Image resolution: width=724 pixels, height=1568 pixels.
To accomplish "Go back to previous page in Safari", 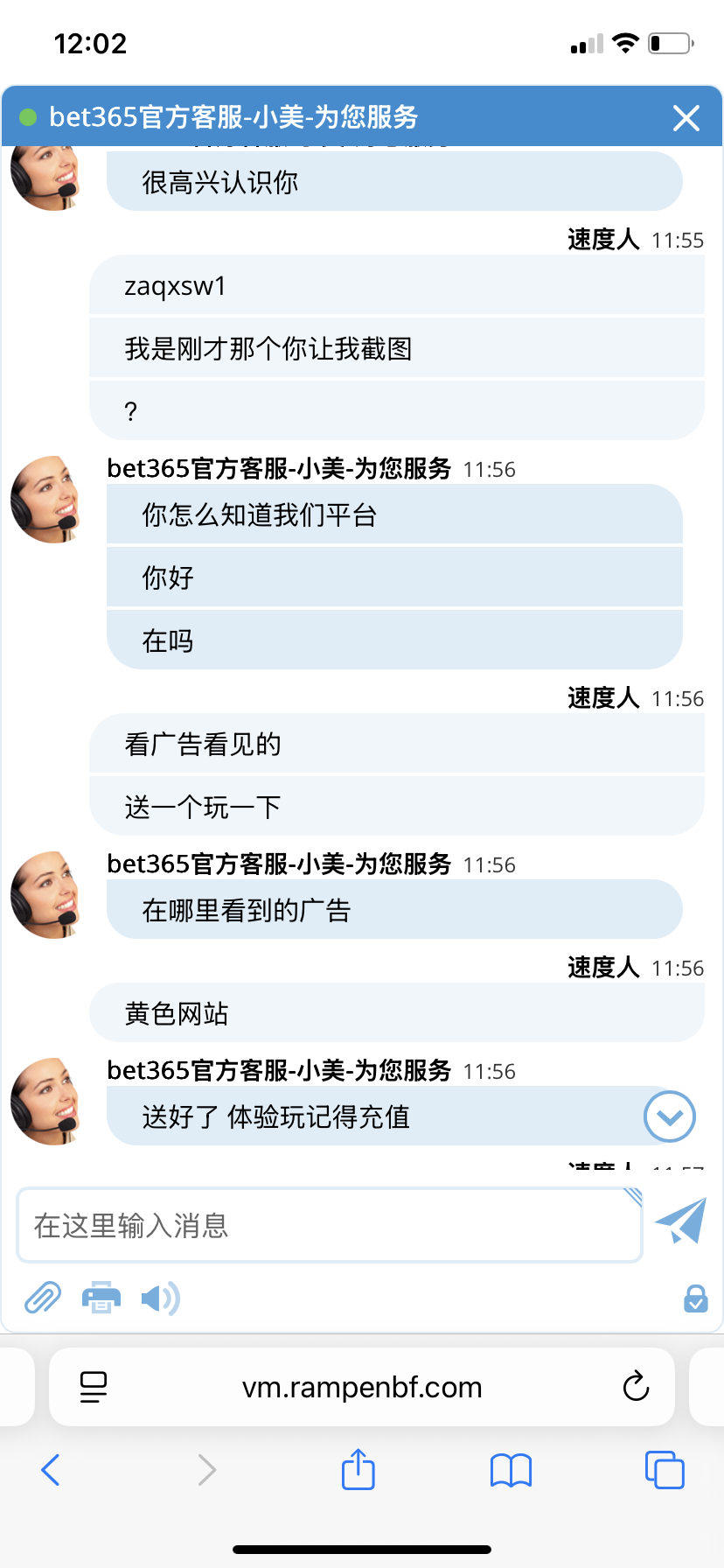I will click(x=51, y=1470).
